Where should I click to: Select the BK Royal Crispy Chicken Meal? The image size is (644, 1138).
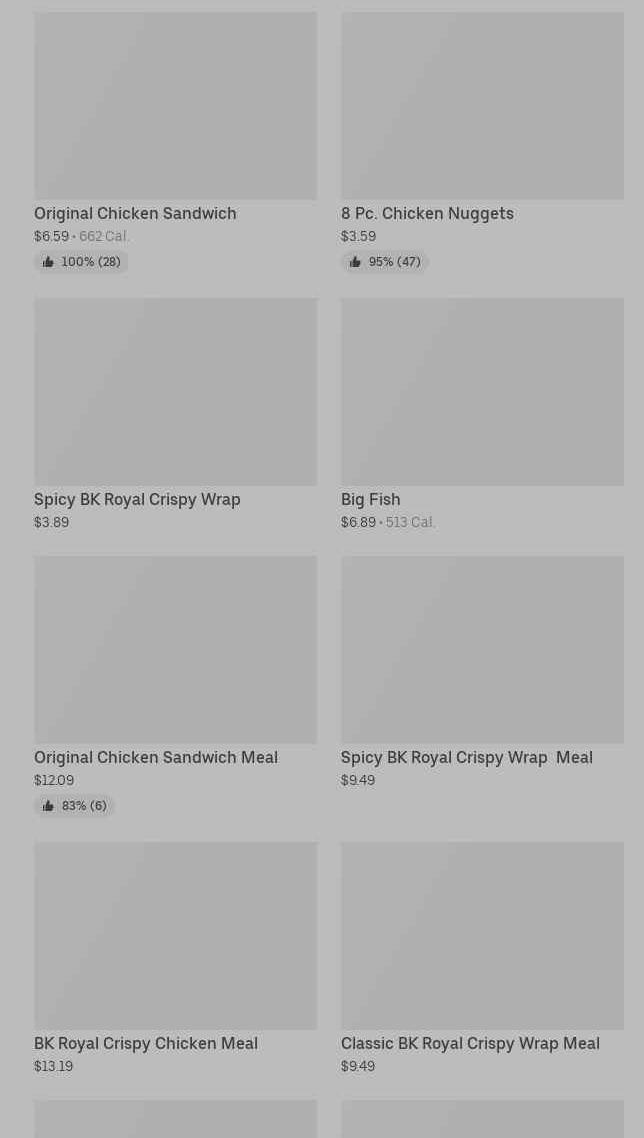tap(175, 958)
